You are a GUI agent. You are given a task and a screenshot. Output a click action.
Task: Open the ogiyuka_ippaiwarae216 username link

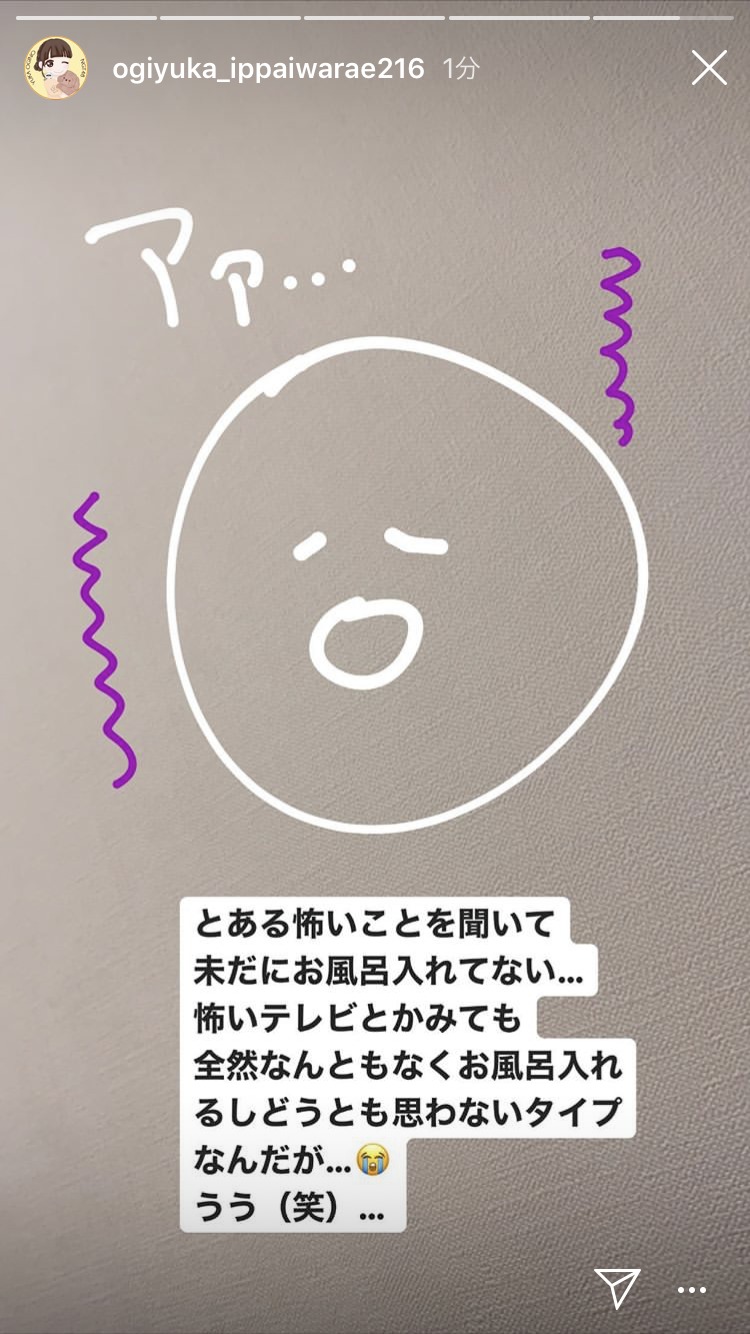click(x=268, y=69)
